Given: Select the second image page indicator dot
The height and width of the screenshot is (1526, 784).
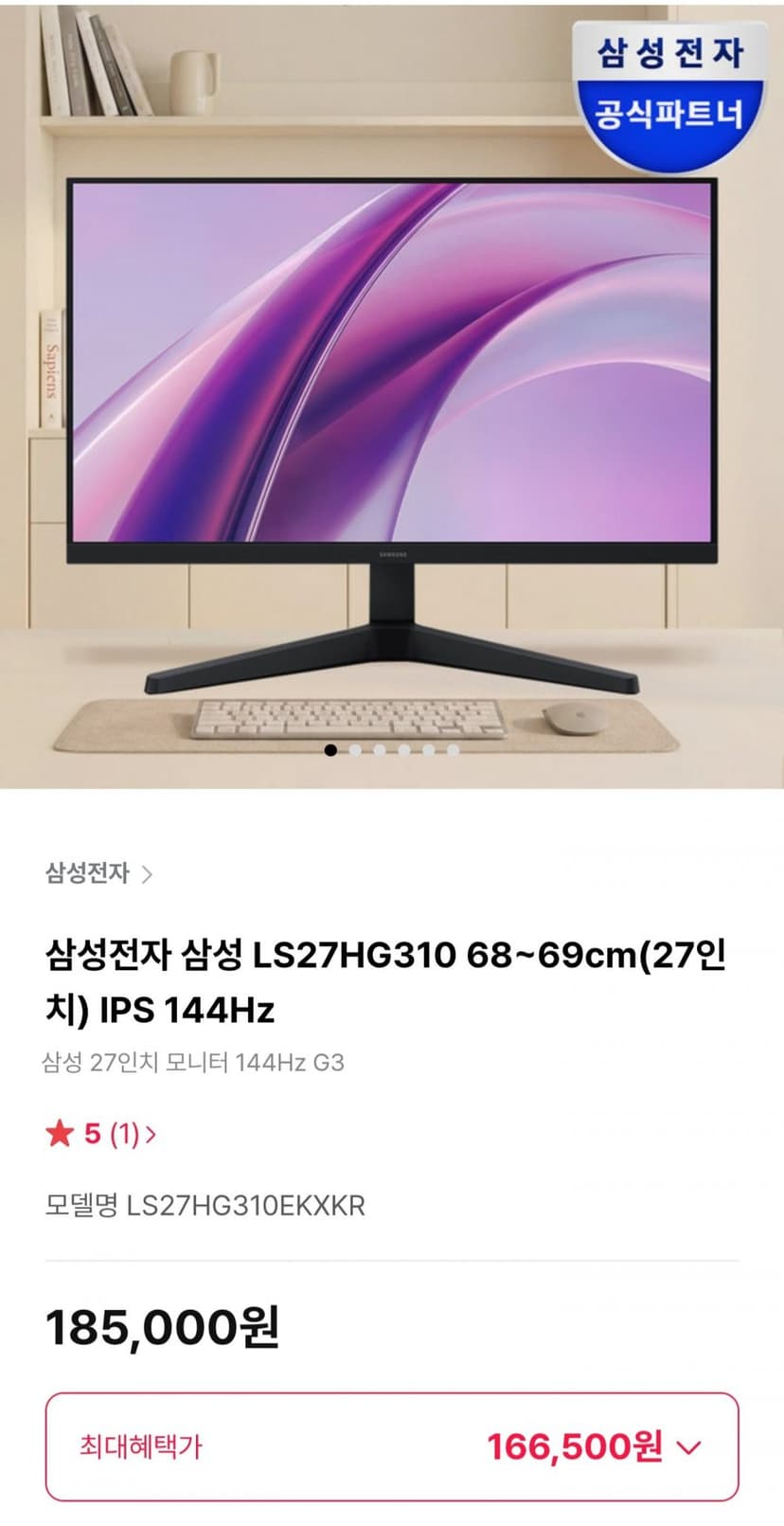Looking at the screenshot, I should point(355,749).
